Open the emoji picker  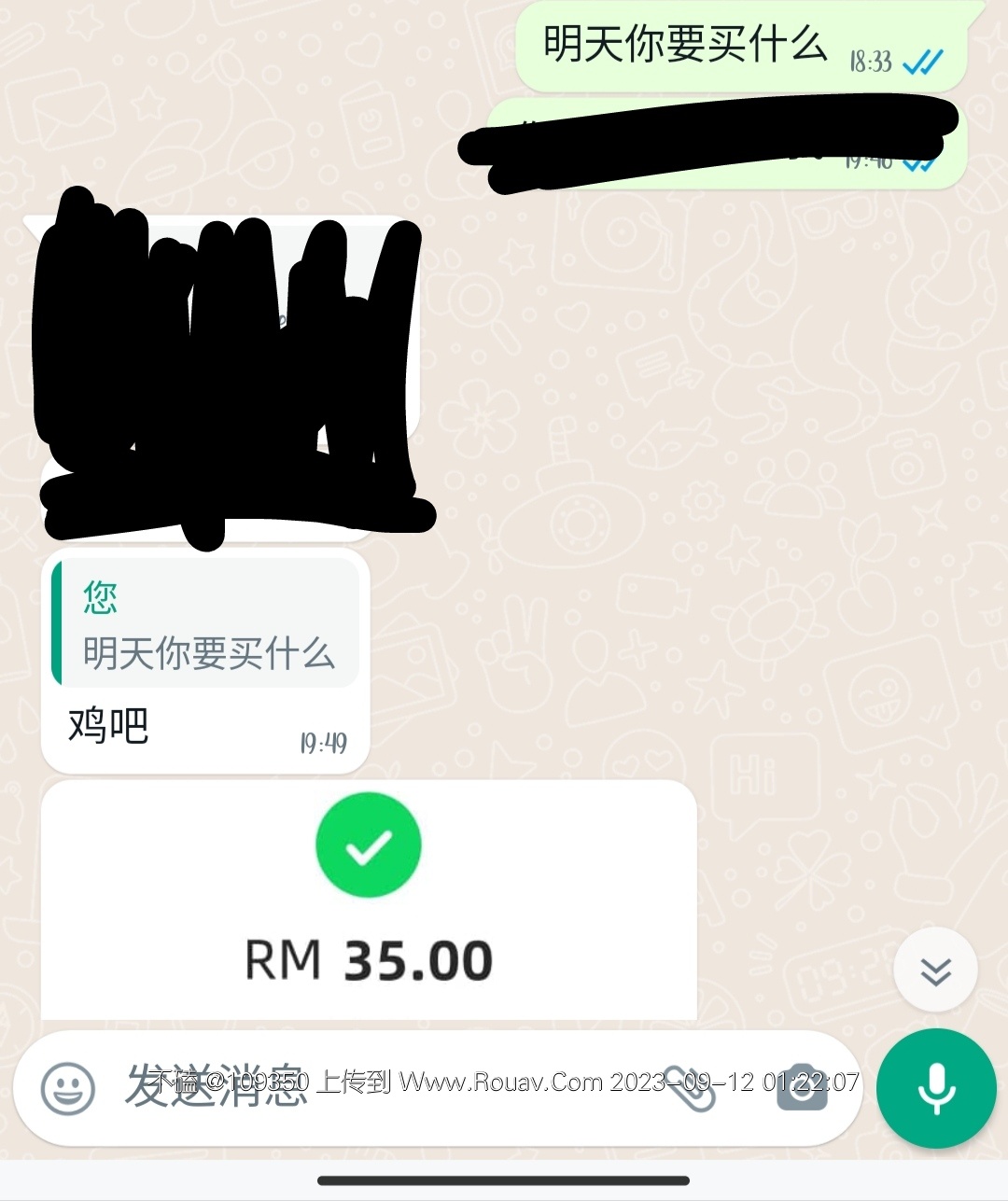coord(68,1088)
